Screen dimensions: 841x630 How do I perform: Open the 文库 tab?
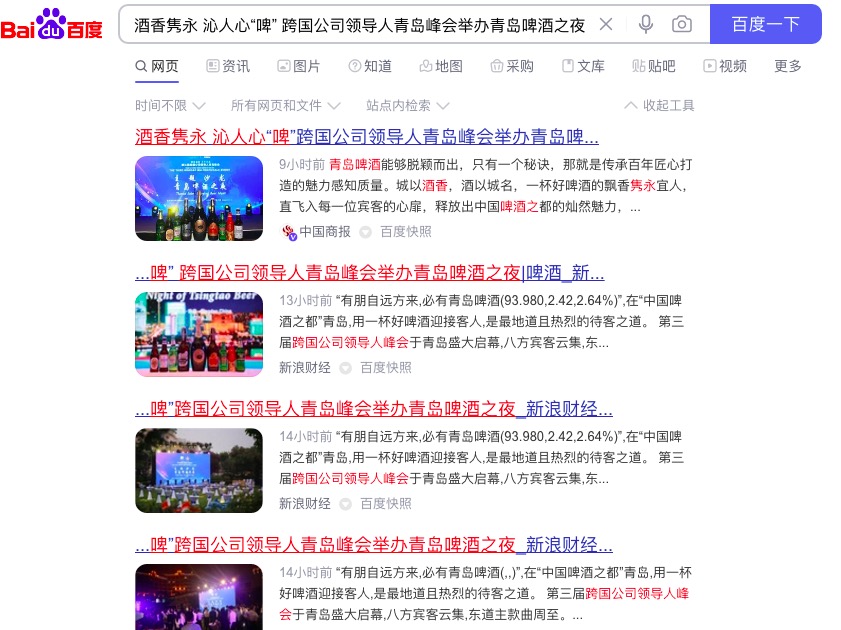tap(583, 66)
